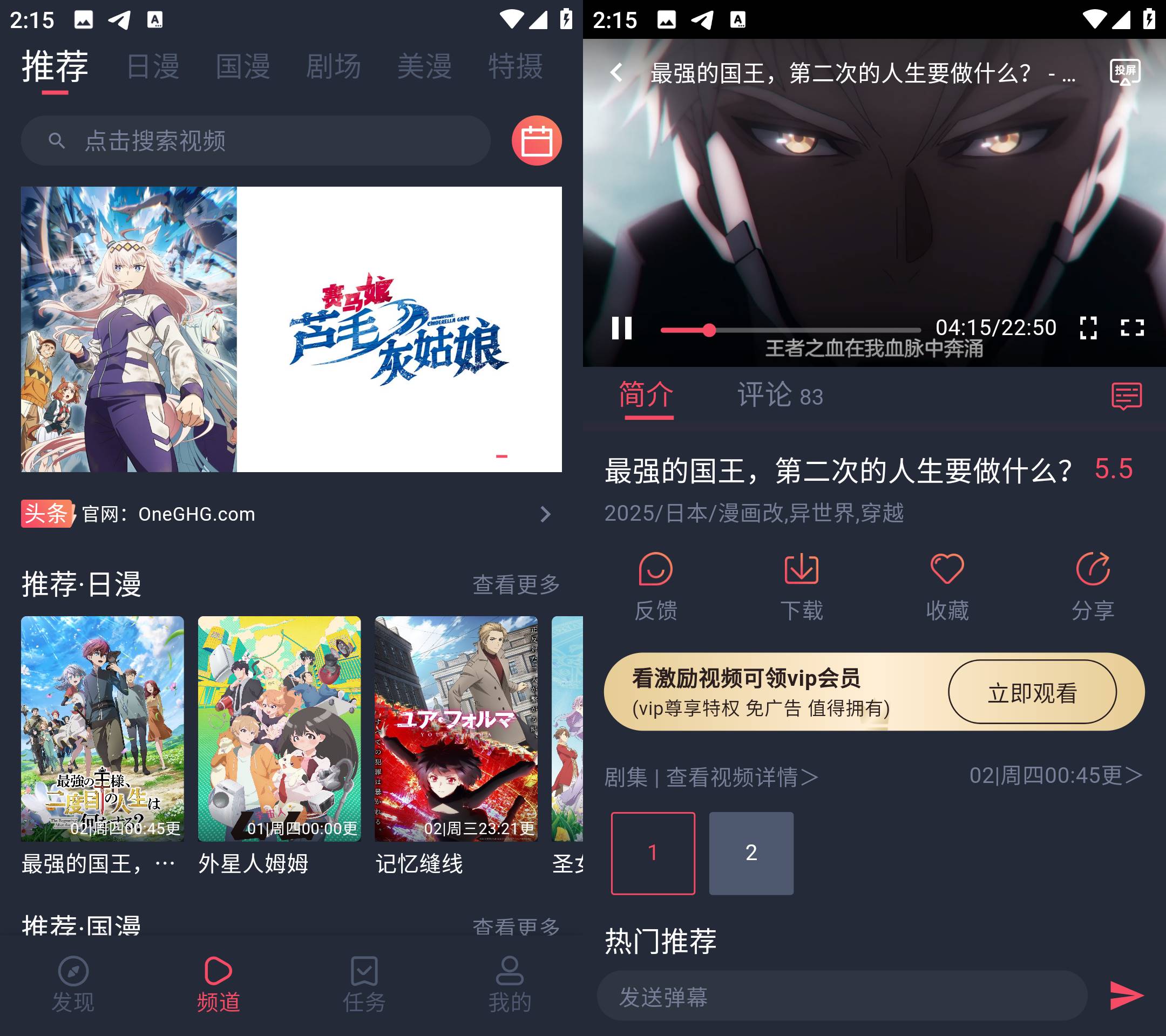The height and width of the screenshot is (1036, 1166).
Task: Download this anime via 下载
Action: pos(801,585)
